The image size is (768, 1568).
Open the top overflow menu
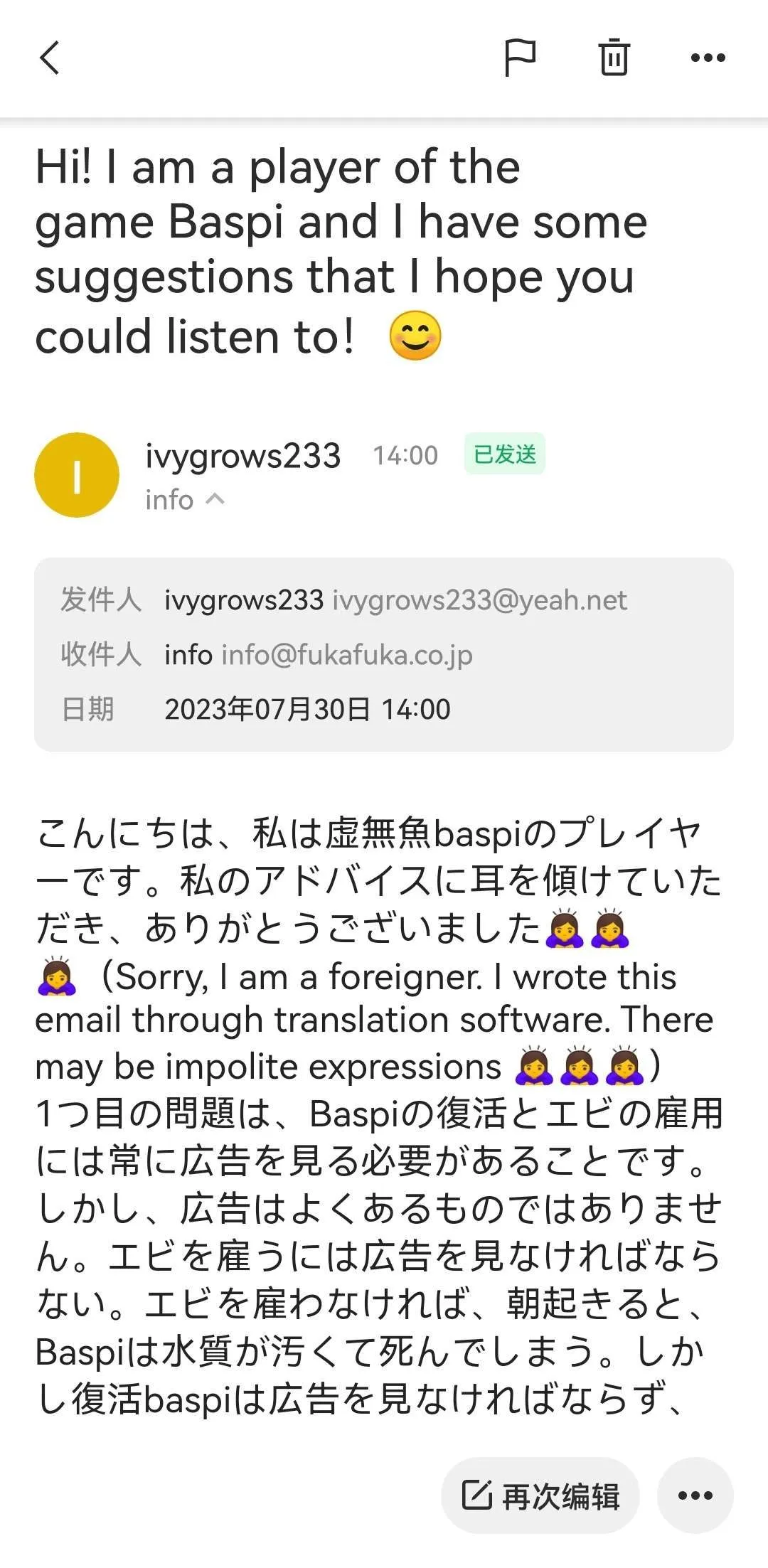(708, 58)
